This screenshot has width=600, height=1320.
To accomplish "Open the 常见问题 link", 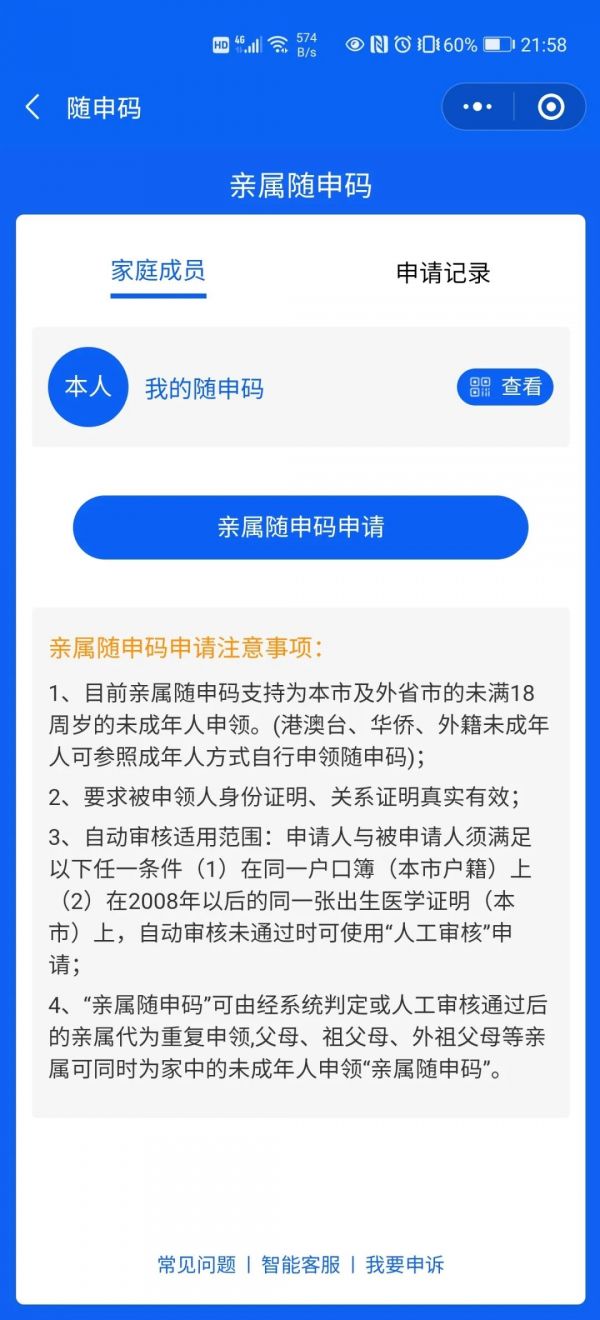I will [x=197, y=1264].
